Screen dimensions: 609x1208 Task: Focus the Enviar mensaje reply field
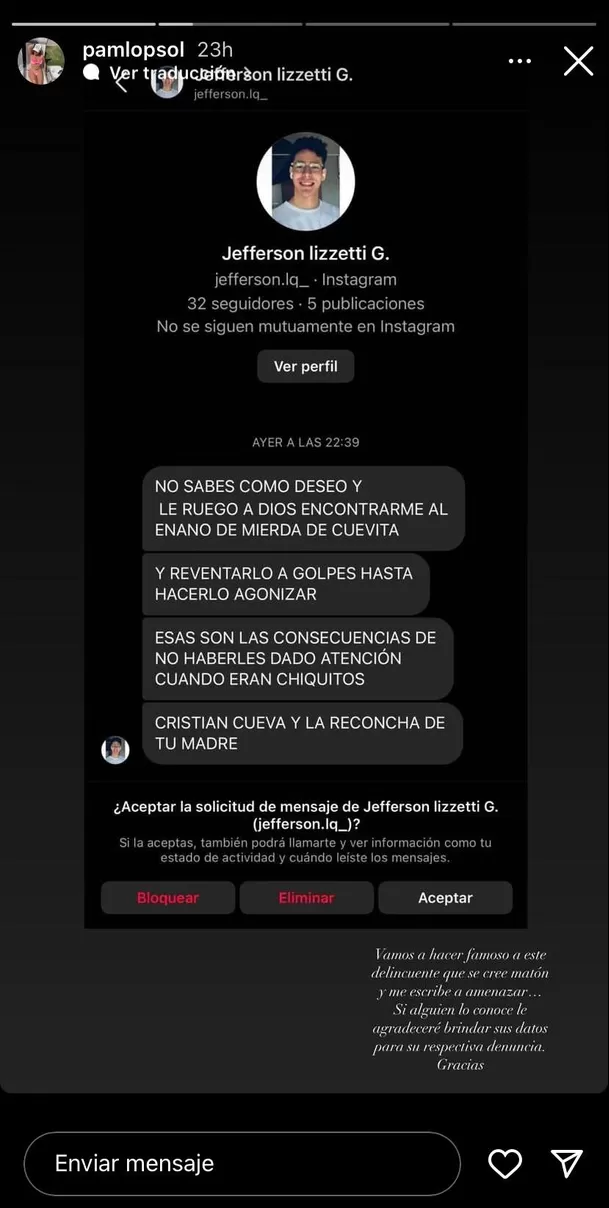(242, 1163)
